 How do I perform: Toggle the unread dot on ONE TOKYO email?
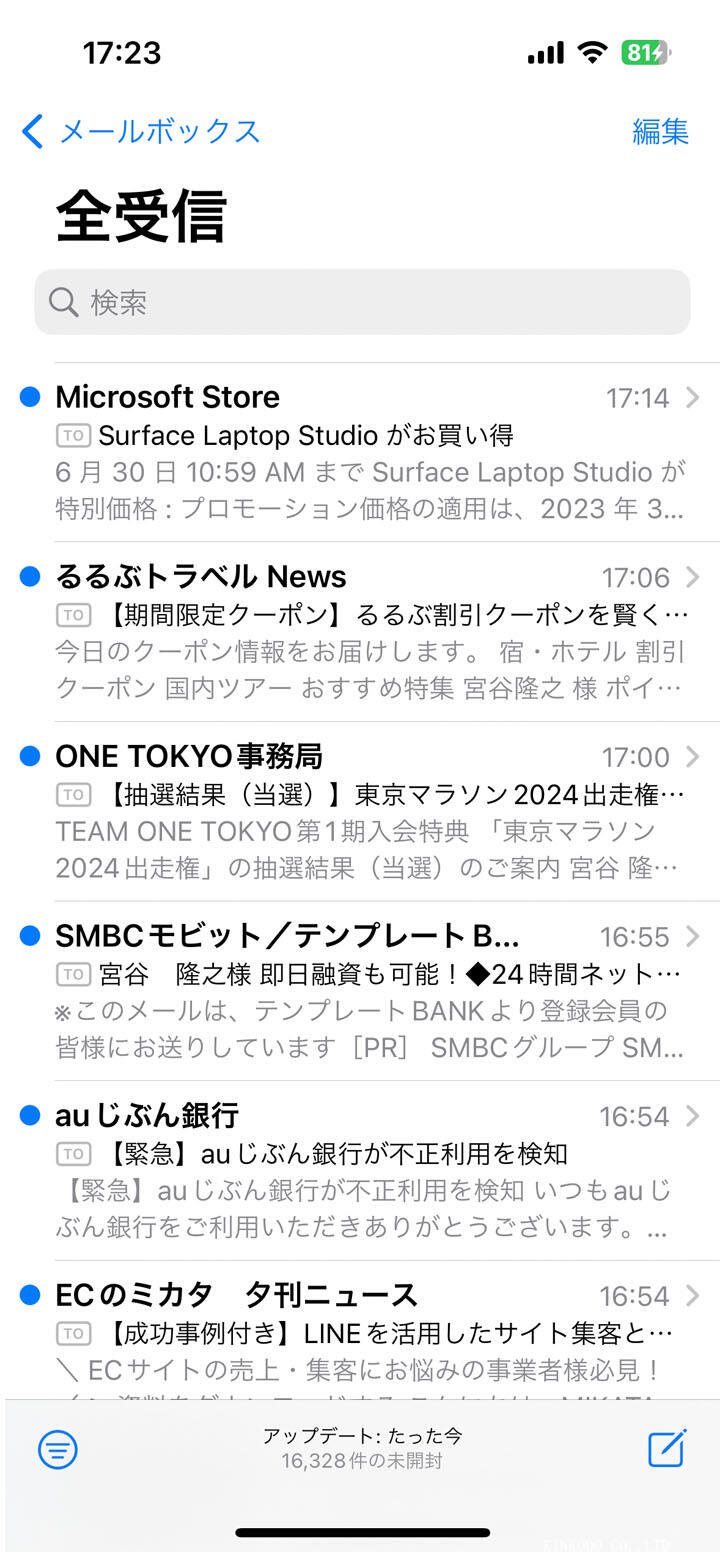click(x=30, y=756)
